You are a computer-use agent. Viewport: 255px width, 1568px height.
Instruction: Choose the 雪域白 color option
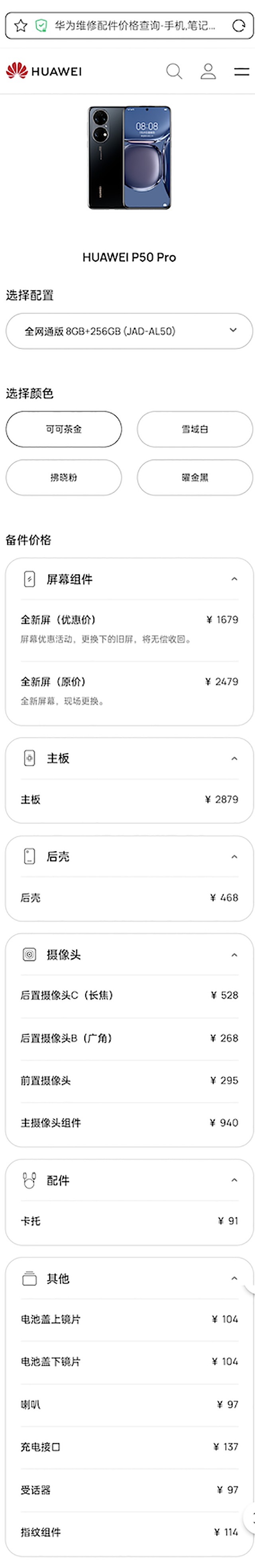click(194, 429)
